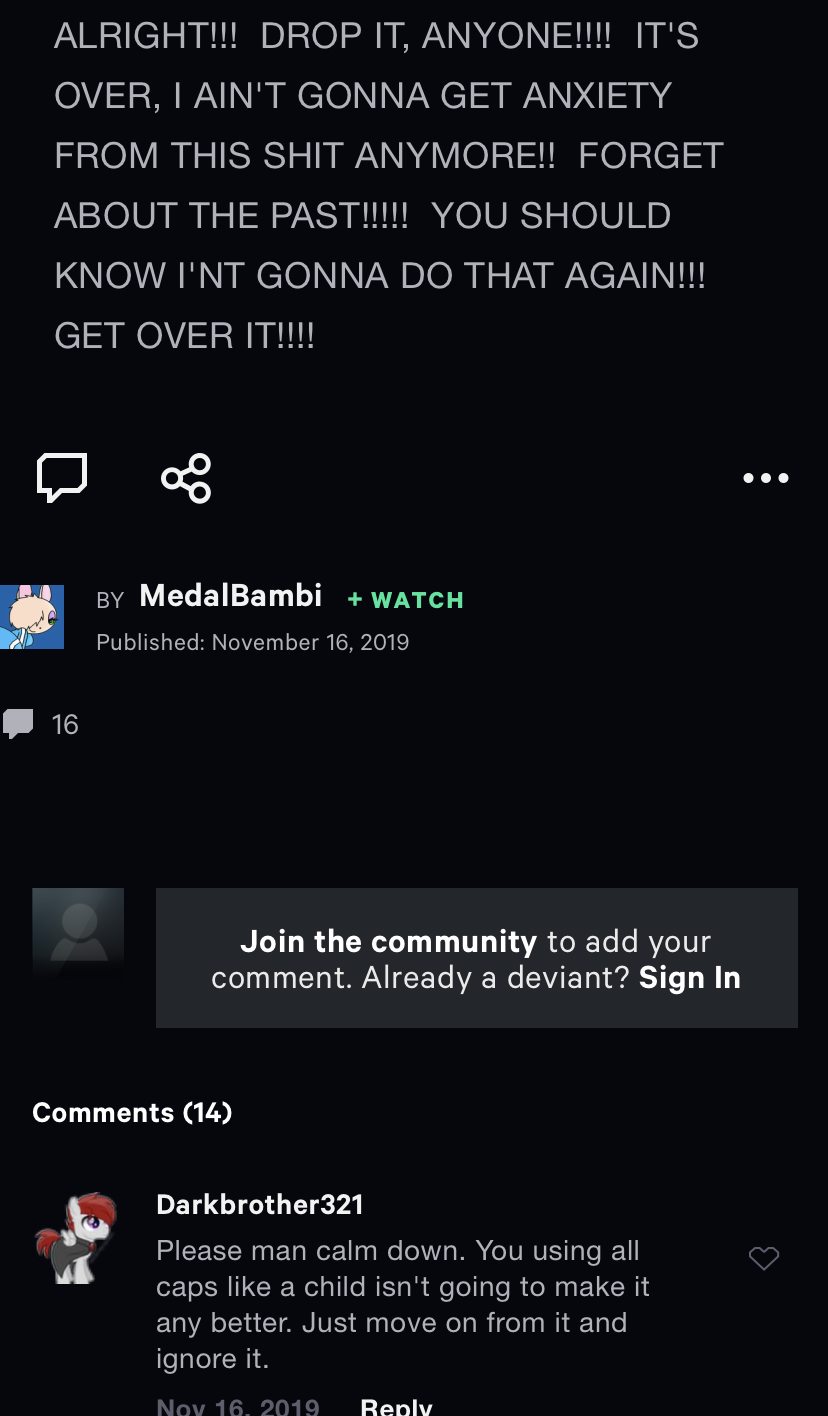Tap the Join the community link
Image resolution: width=828 pixels, height=1416 pixels.
click(389, 941)
